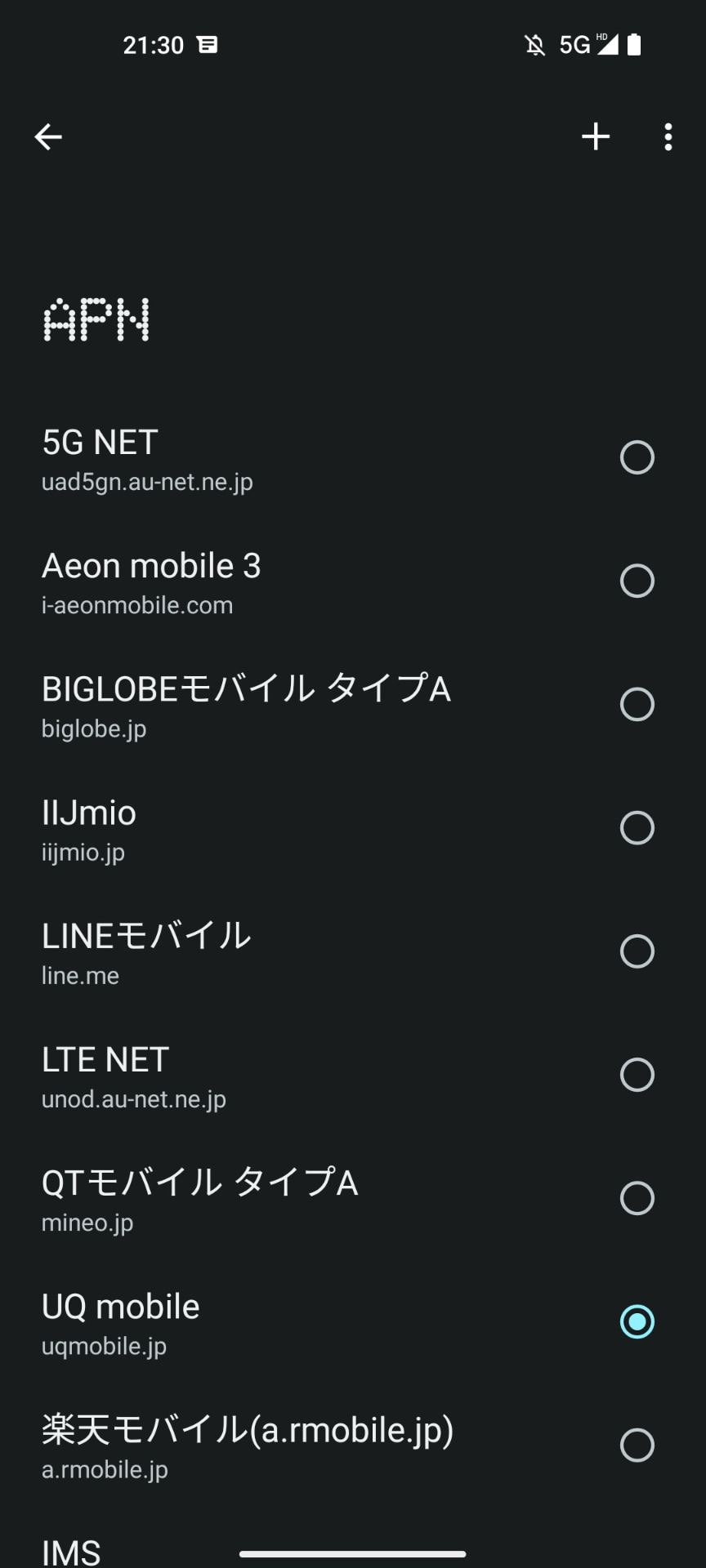
Task: Tap the navigation gesture bar at bottom
Action: [353, 1548]
